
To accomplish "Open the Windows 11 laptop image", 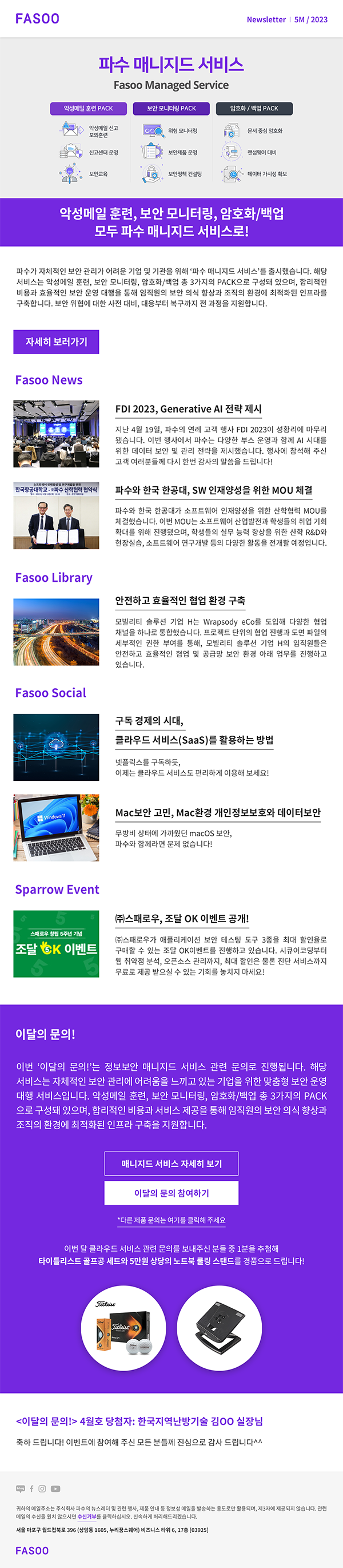I will [x=56, y=827].
